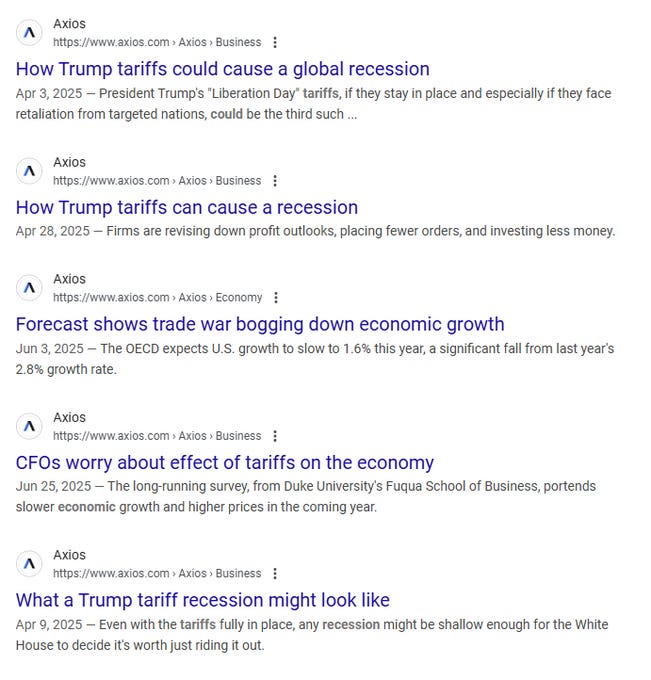Open "How Trump tariffs could cause a global recession"
Viewport: 651px width, 680px height.
point(222,69)
